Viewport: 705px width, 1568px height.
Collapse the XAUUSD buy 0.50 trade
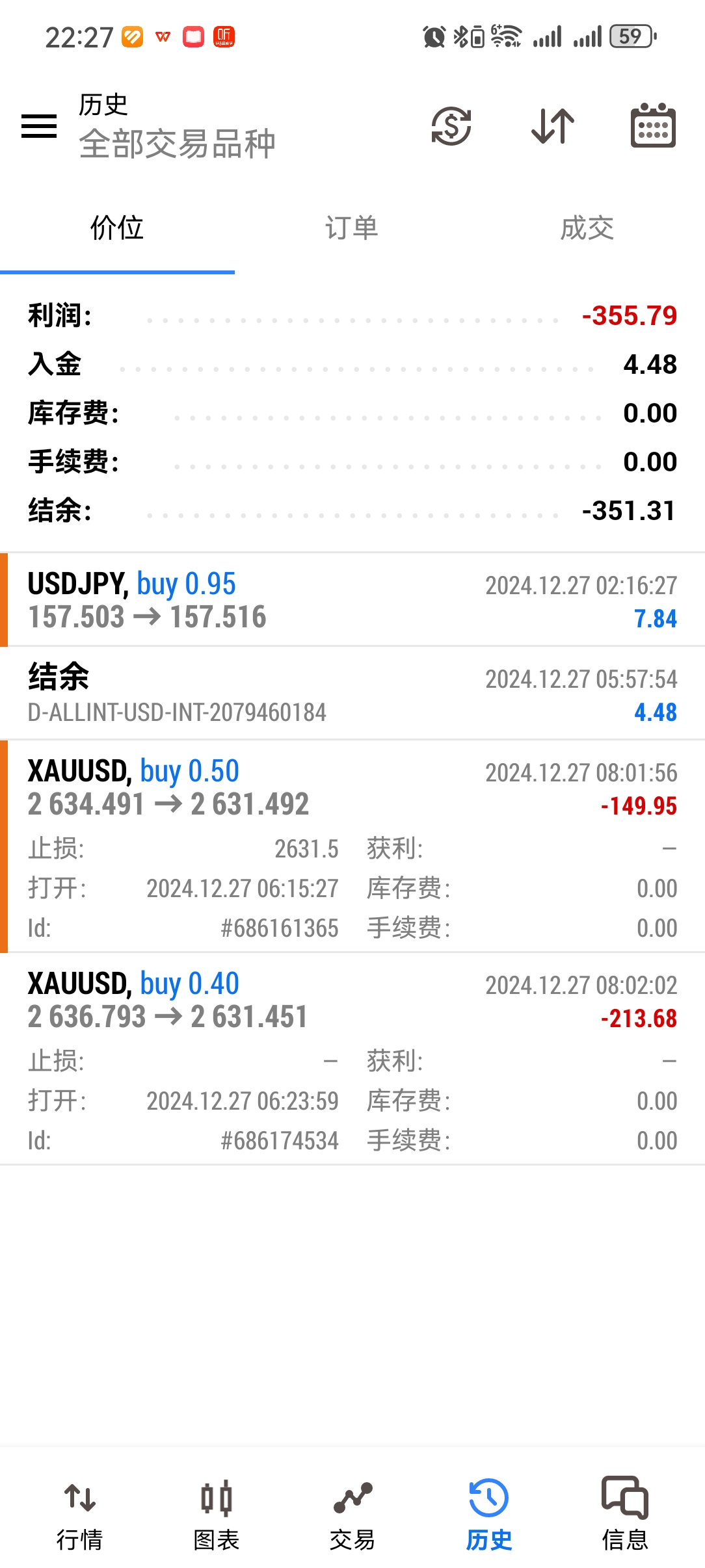(352, 846)
